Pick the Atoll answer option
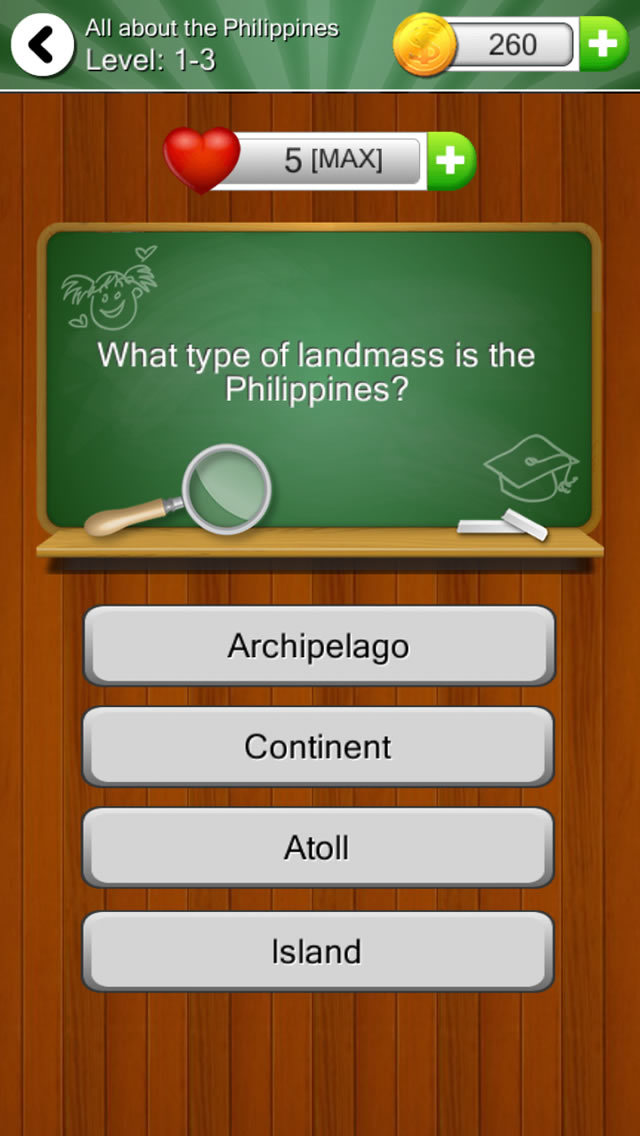The height and width of the screenshot is (1136, 640). coord(318,848)
